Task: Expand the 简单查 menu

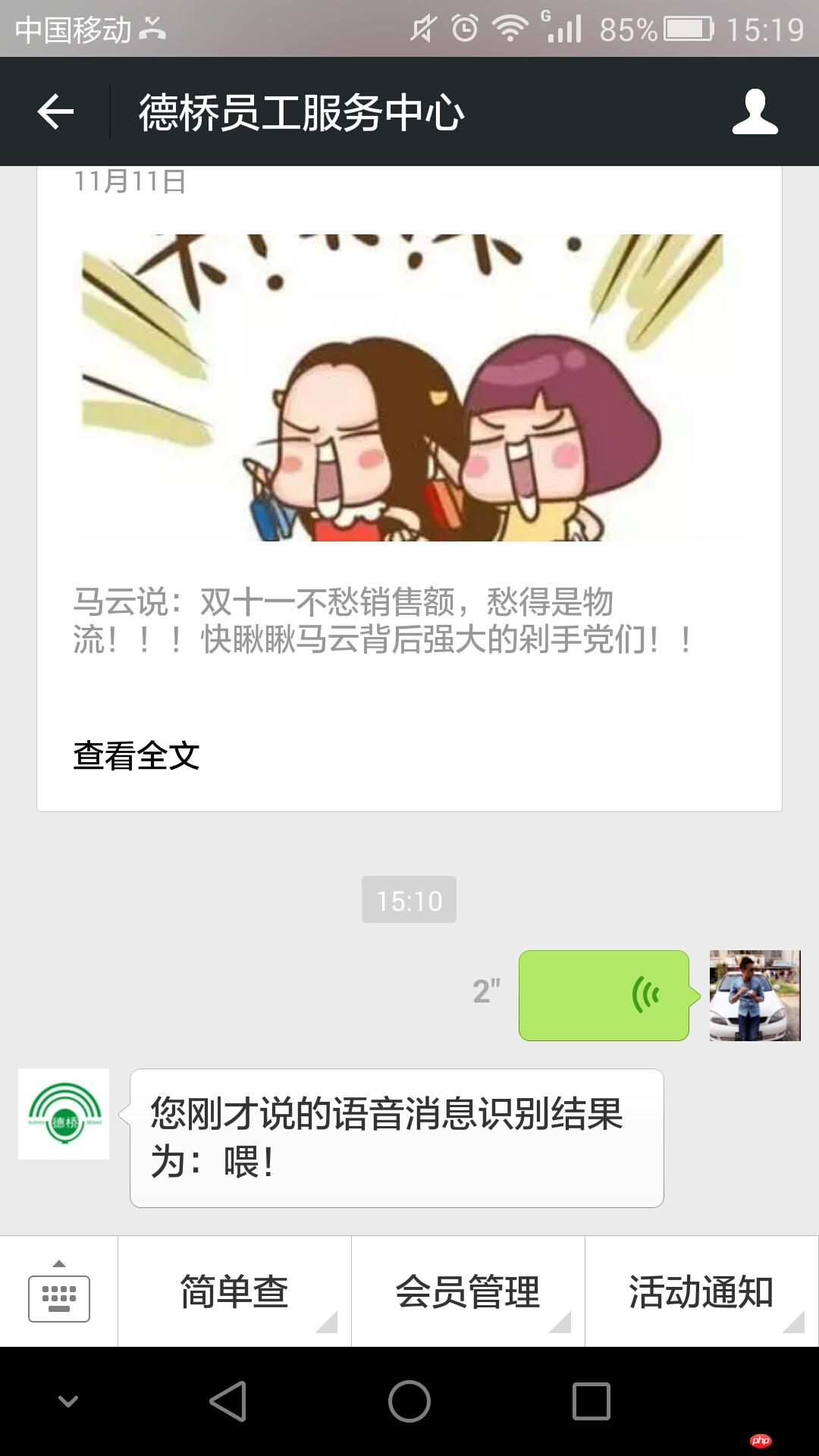Action: 234,1292
